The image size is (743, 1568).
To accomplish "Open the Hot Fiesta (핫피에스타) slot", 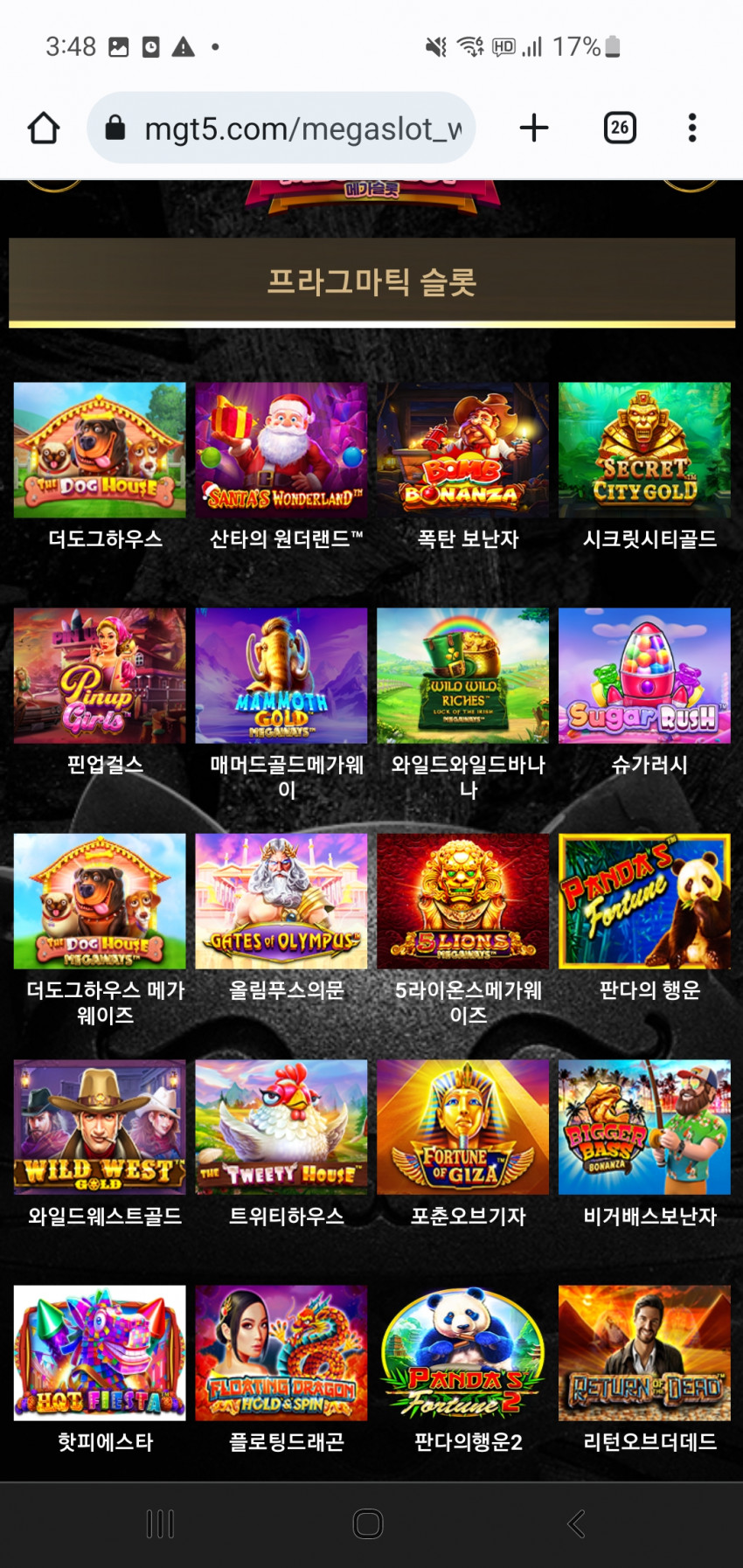I will point(100,1352).
